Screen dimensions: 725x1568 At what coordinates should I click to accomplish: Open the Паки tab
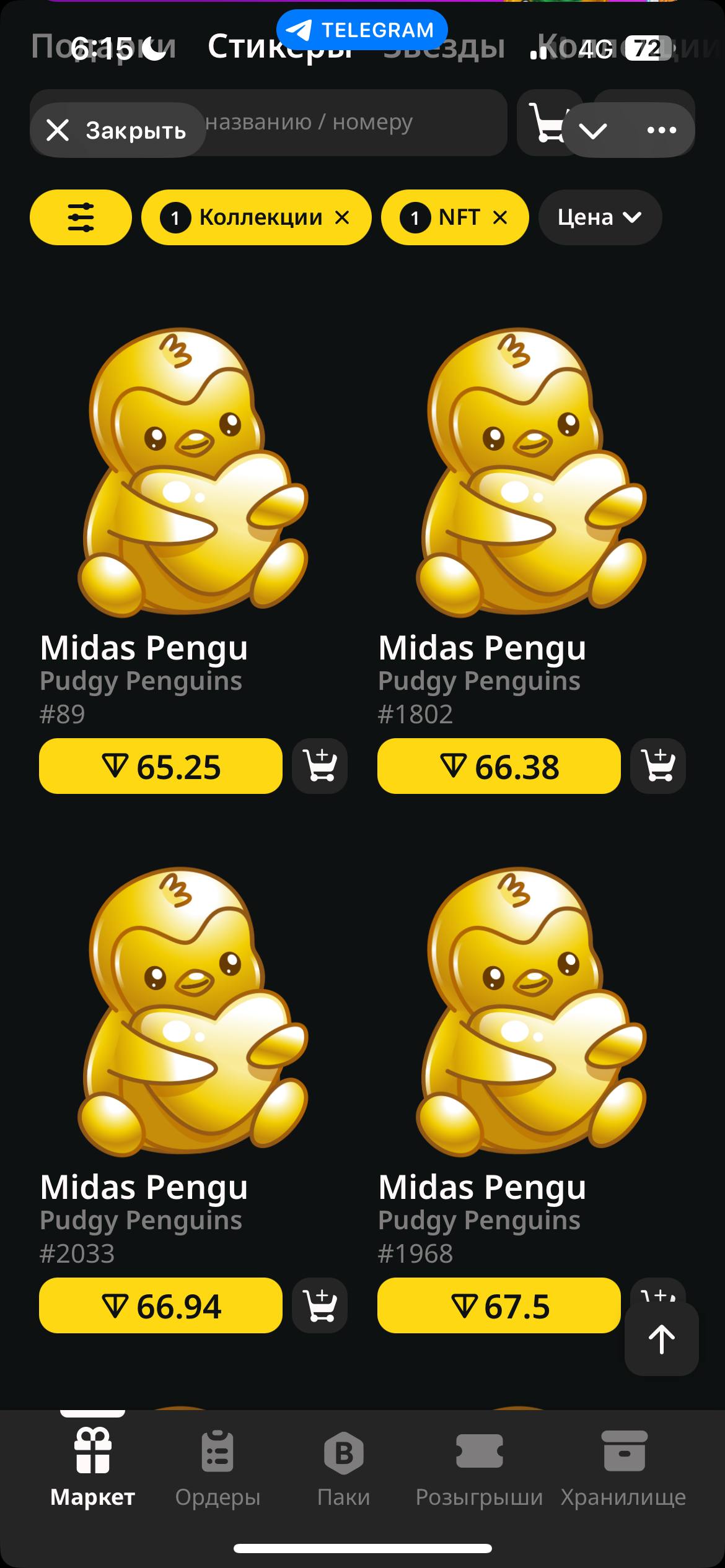tap(343, 1468)
